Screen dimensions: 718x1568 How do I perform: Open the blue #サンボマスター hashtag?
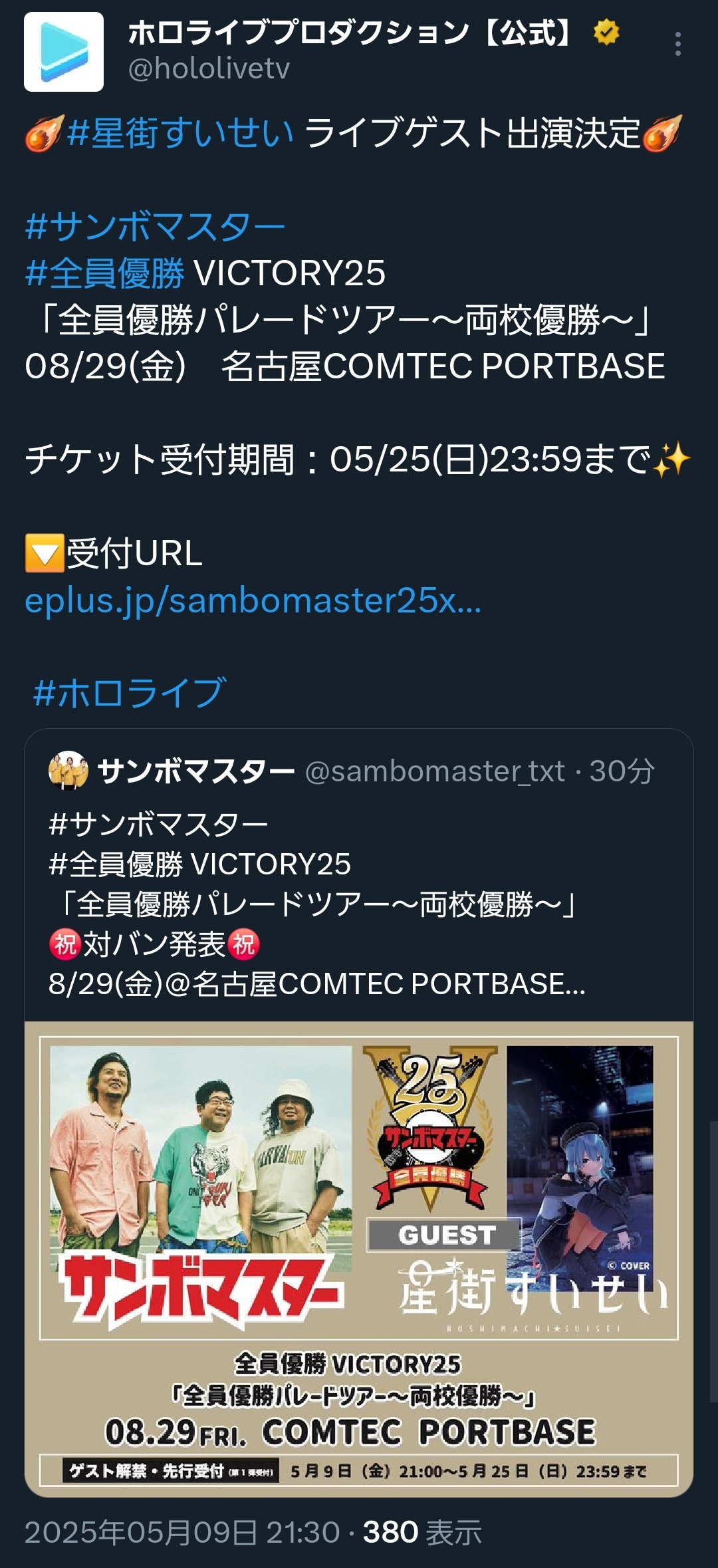(x=155, y=226)
